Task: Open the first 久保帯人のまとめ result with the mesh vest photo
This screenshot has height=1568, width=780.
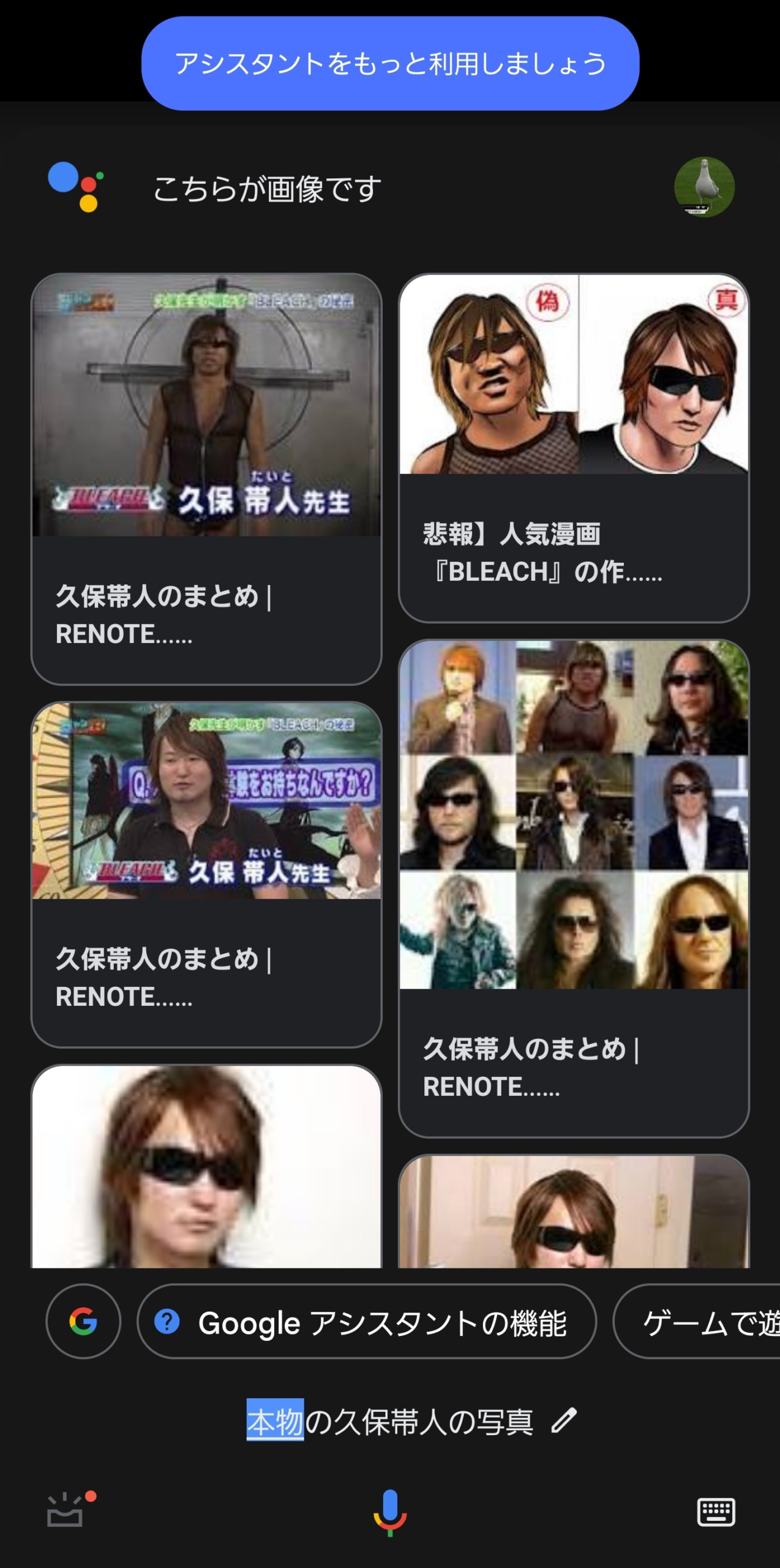Action: tap(206, 478)
